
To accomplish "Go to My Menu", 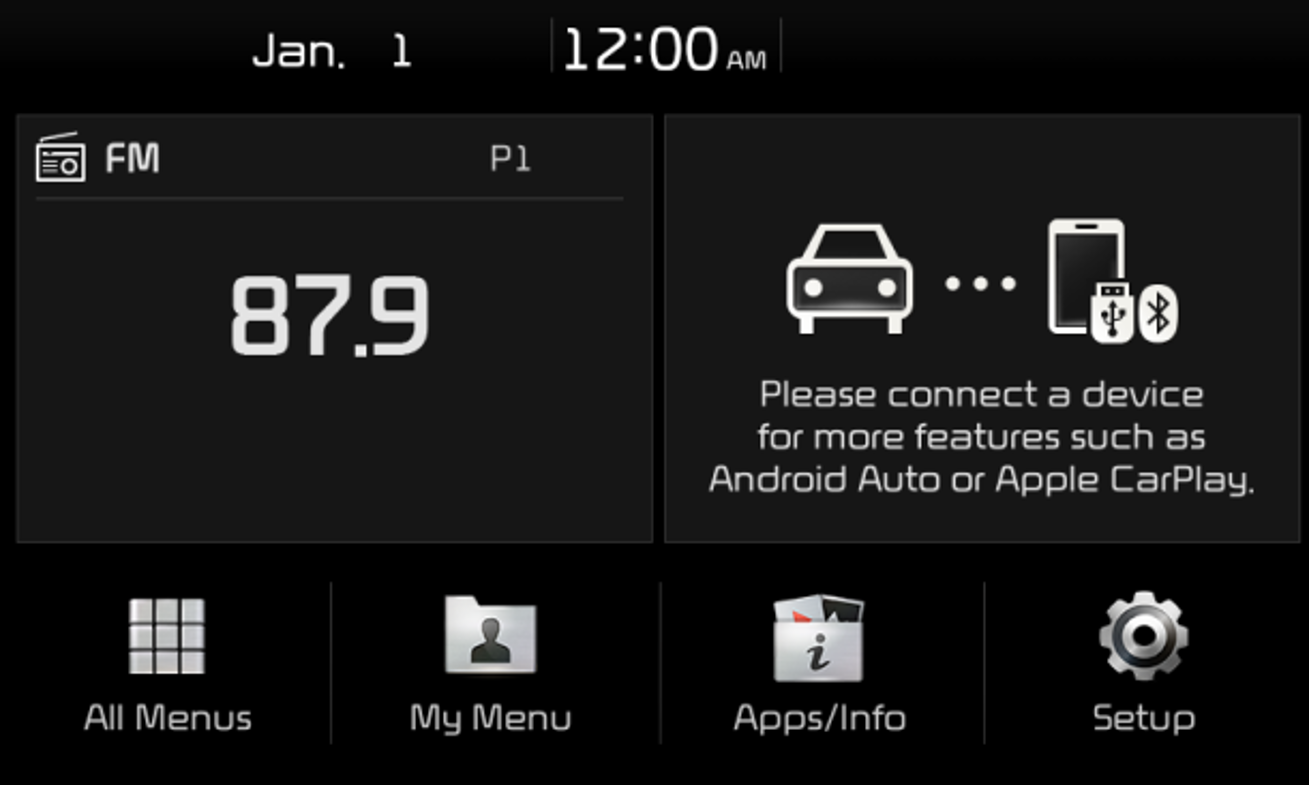I will [x=490, y=662].
